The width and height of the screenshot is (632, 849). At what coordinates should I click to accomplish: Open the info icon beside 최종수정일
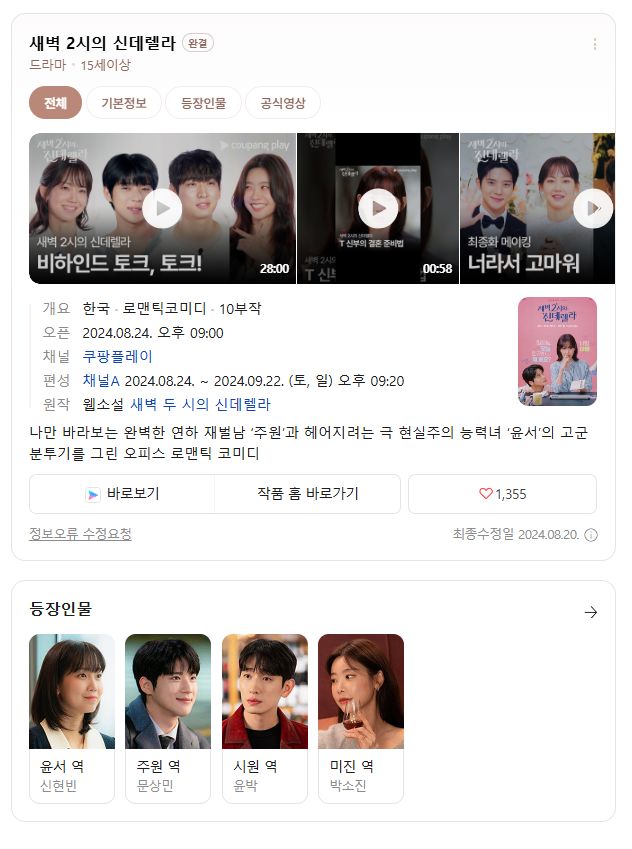click(x=591, y=535)
